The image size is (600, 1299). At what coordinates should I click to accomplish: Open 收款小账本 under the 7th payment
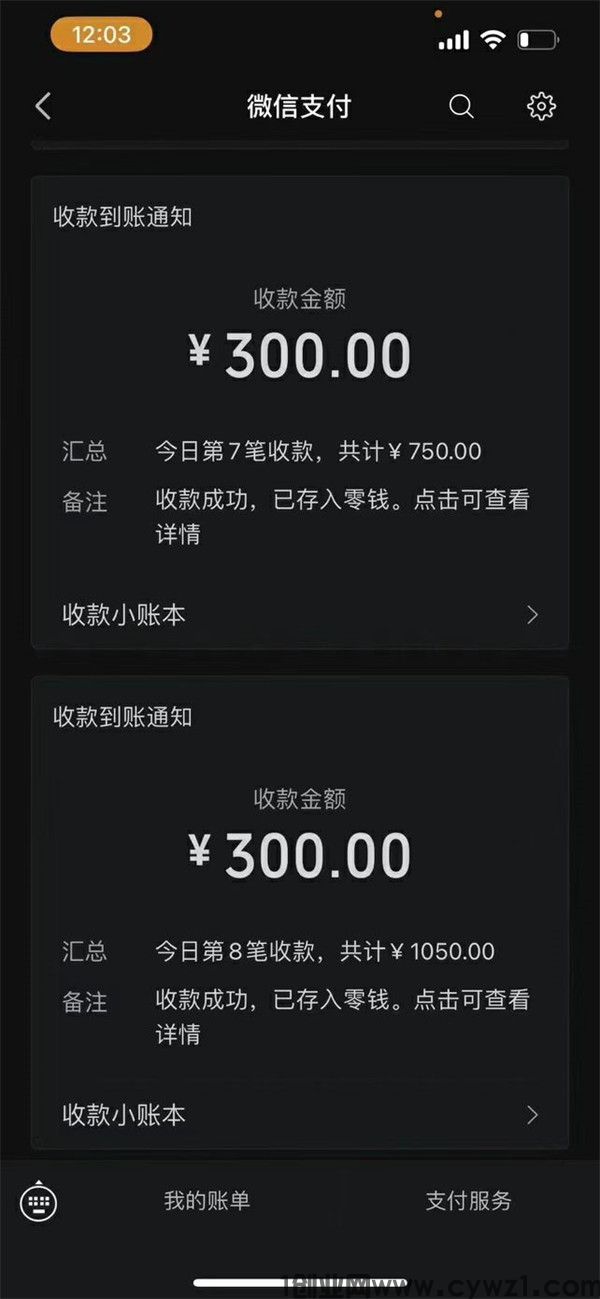coord(299,614)
